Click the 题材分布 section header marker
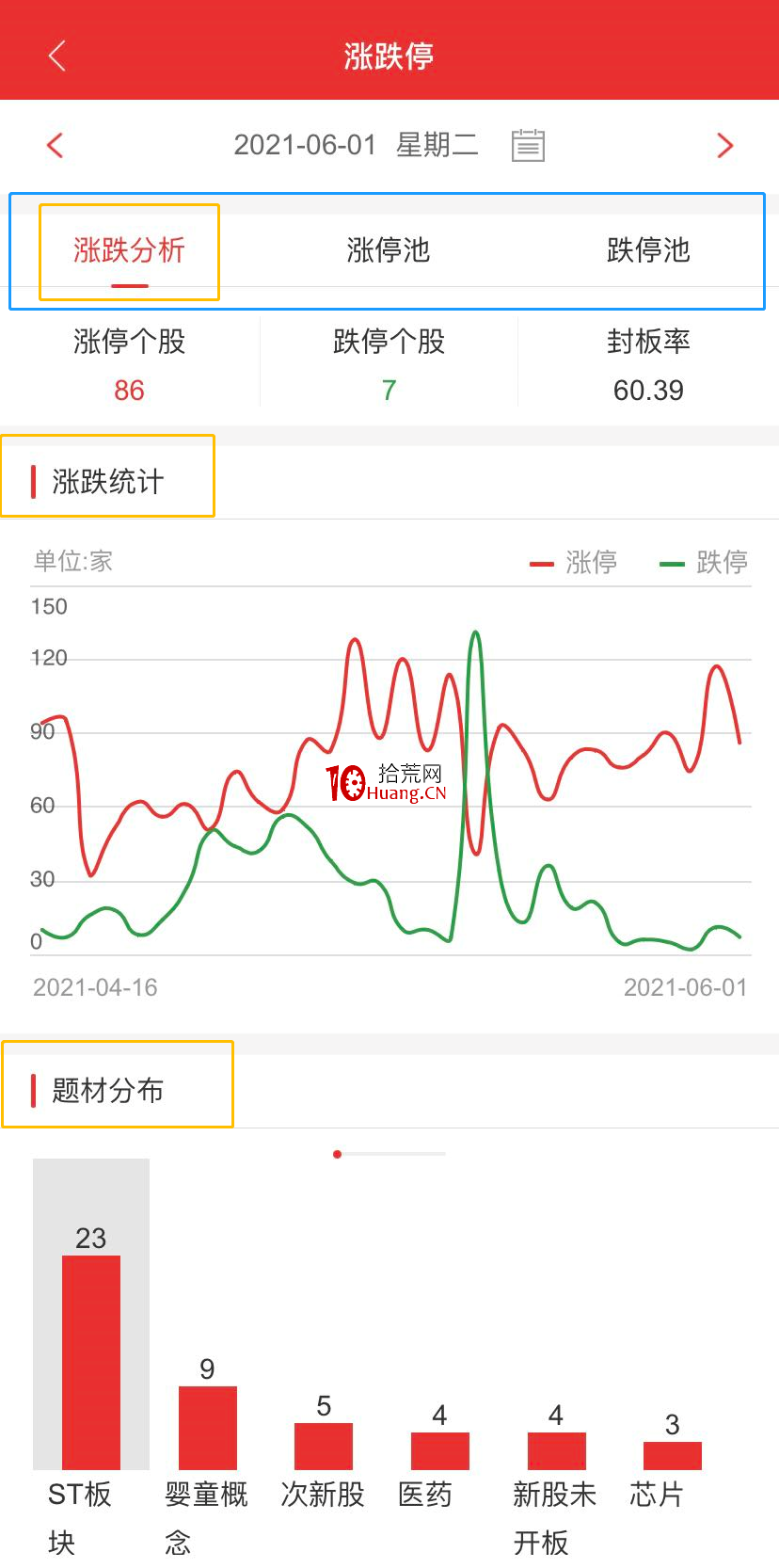The height and width of the screenshot is (1568, 779). (x=35, y=1089)
